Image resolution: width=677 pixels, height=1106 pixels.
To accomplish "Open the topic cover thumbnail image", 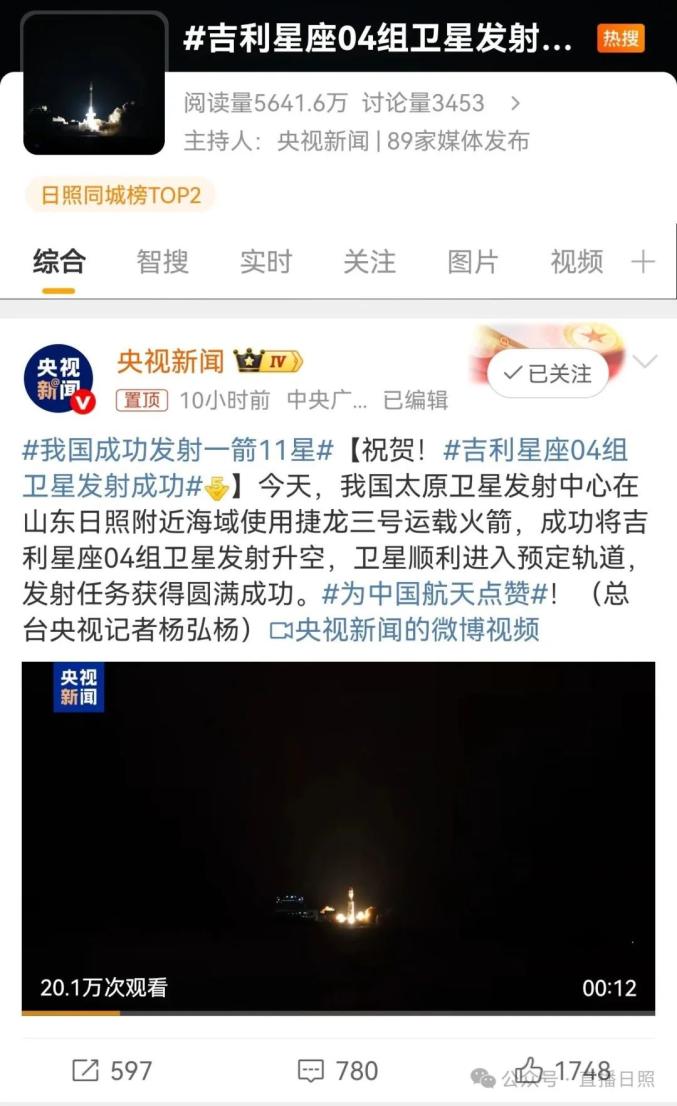I will point(94,84).
